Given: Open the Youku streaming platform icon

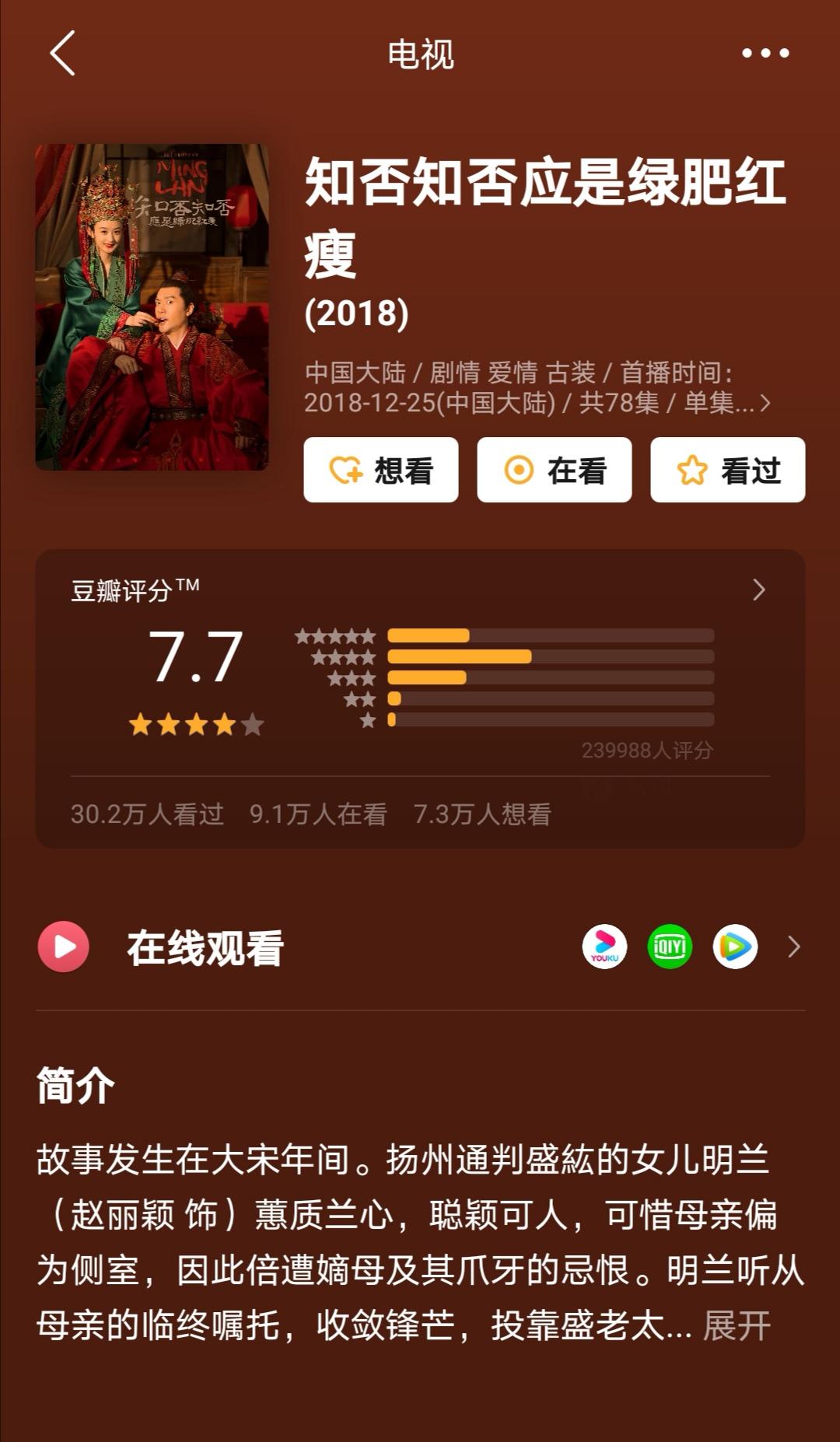Looking at the screenshot, I should [606, 947].
